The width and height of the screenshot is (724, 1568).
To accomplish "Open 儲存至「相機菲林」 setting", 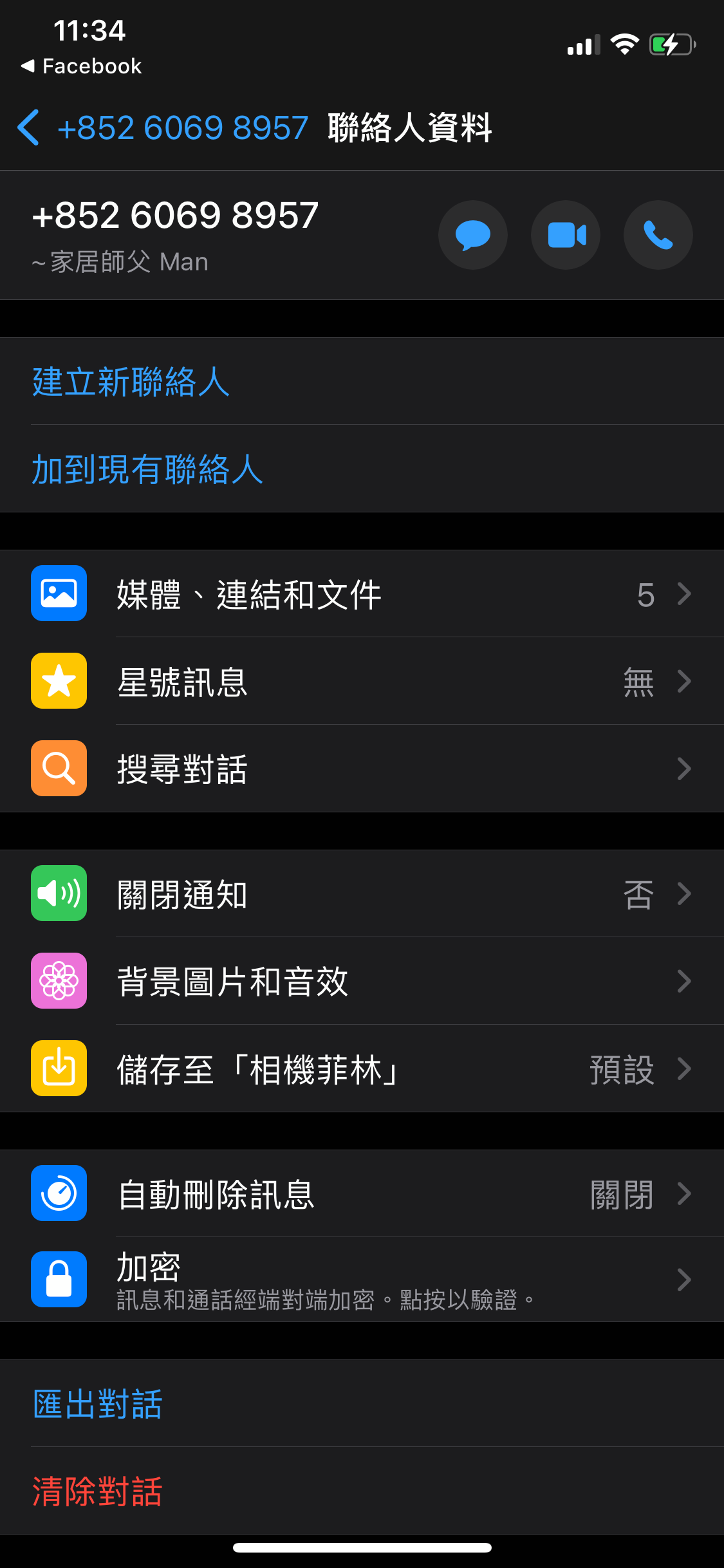I will click(x=362, y=1069).
